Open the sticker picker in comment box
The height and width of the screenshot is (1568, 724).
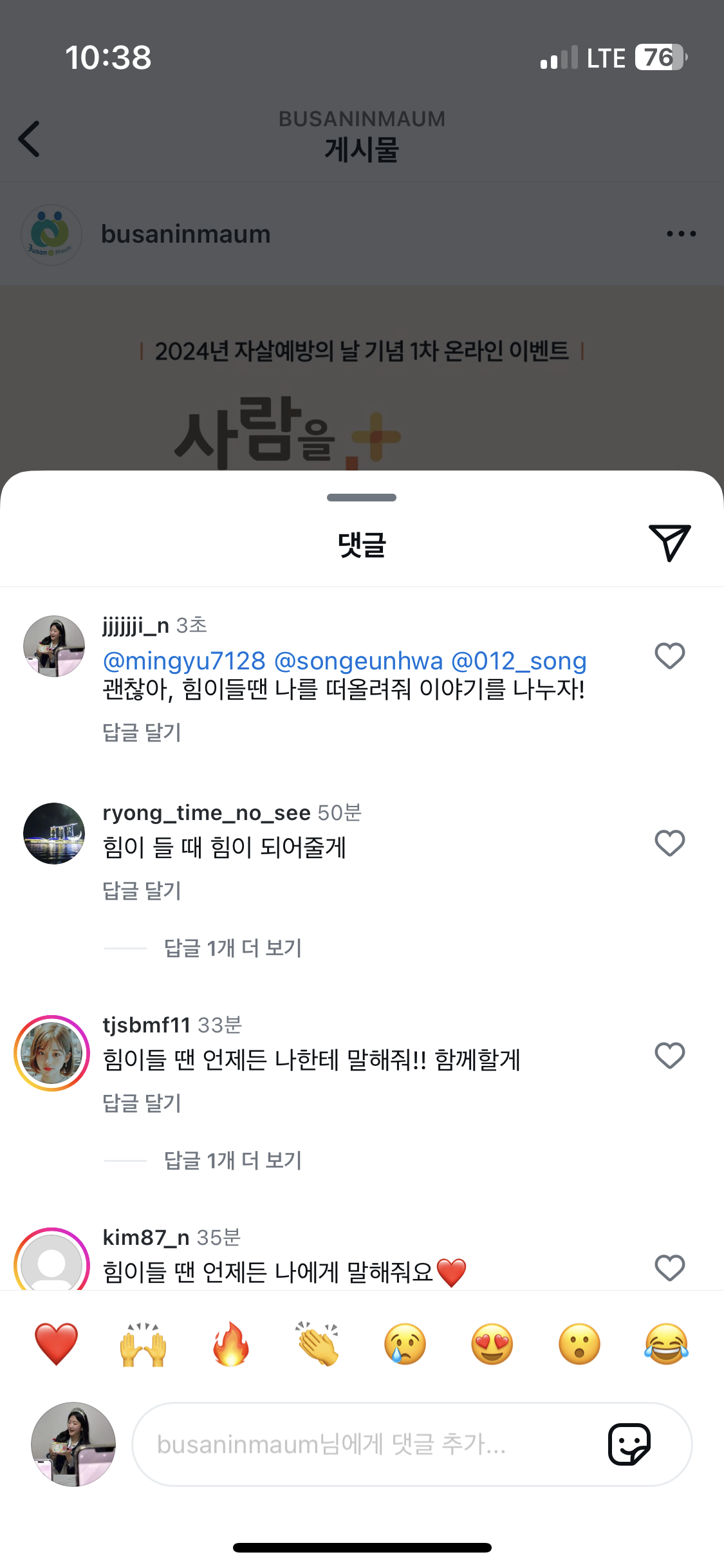[x=629, y=1444]
